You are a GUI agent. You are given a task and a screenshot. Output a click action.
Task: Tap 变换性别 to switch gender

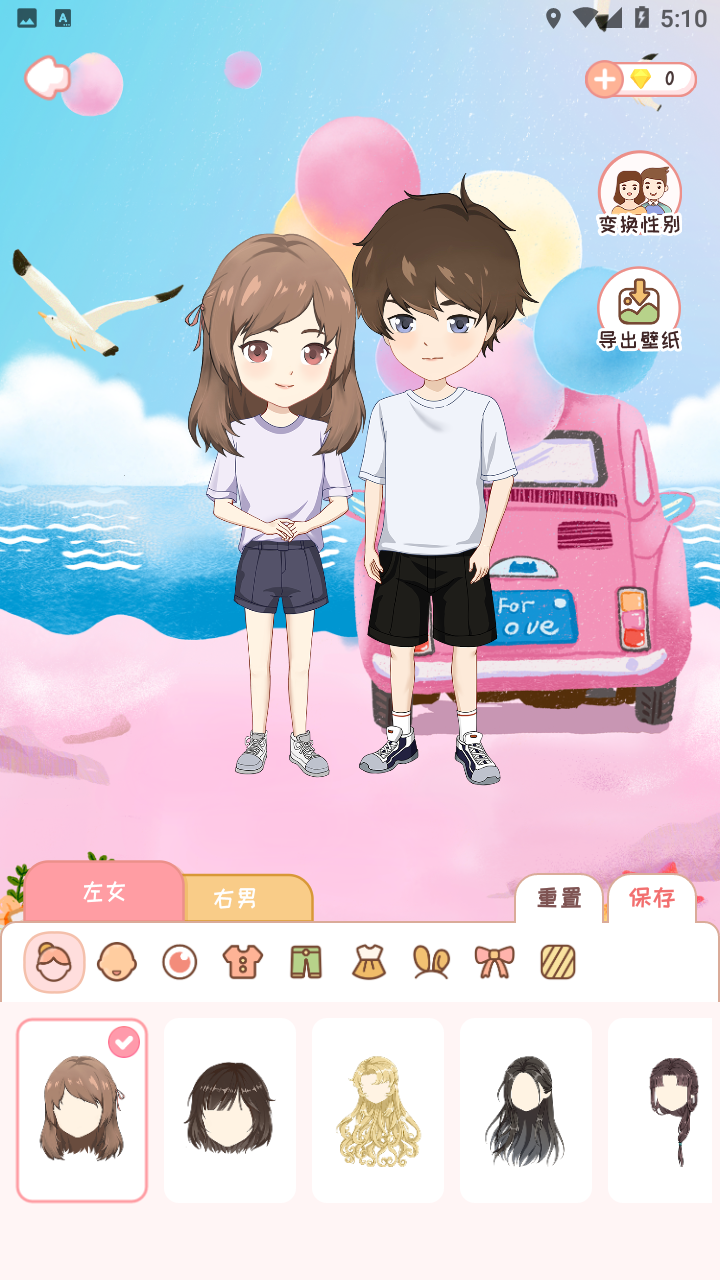pyautogui.click(x=640, y=194)
